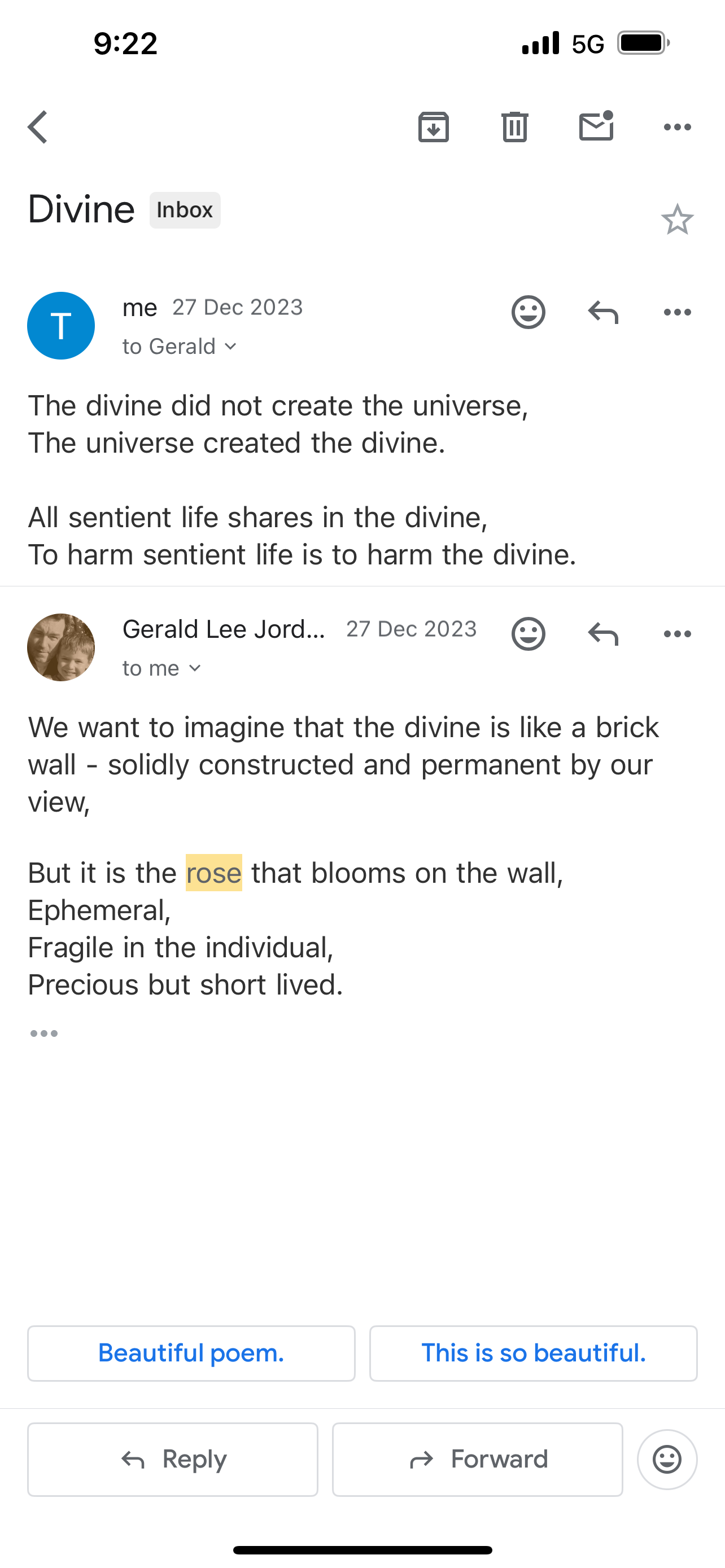This screenshot has width=725, height=1568.
Task: Add emoji reaction to Gerald's message
Action: (528, 634)
